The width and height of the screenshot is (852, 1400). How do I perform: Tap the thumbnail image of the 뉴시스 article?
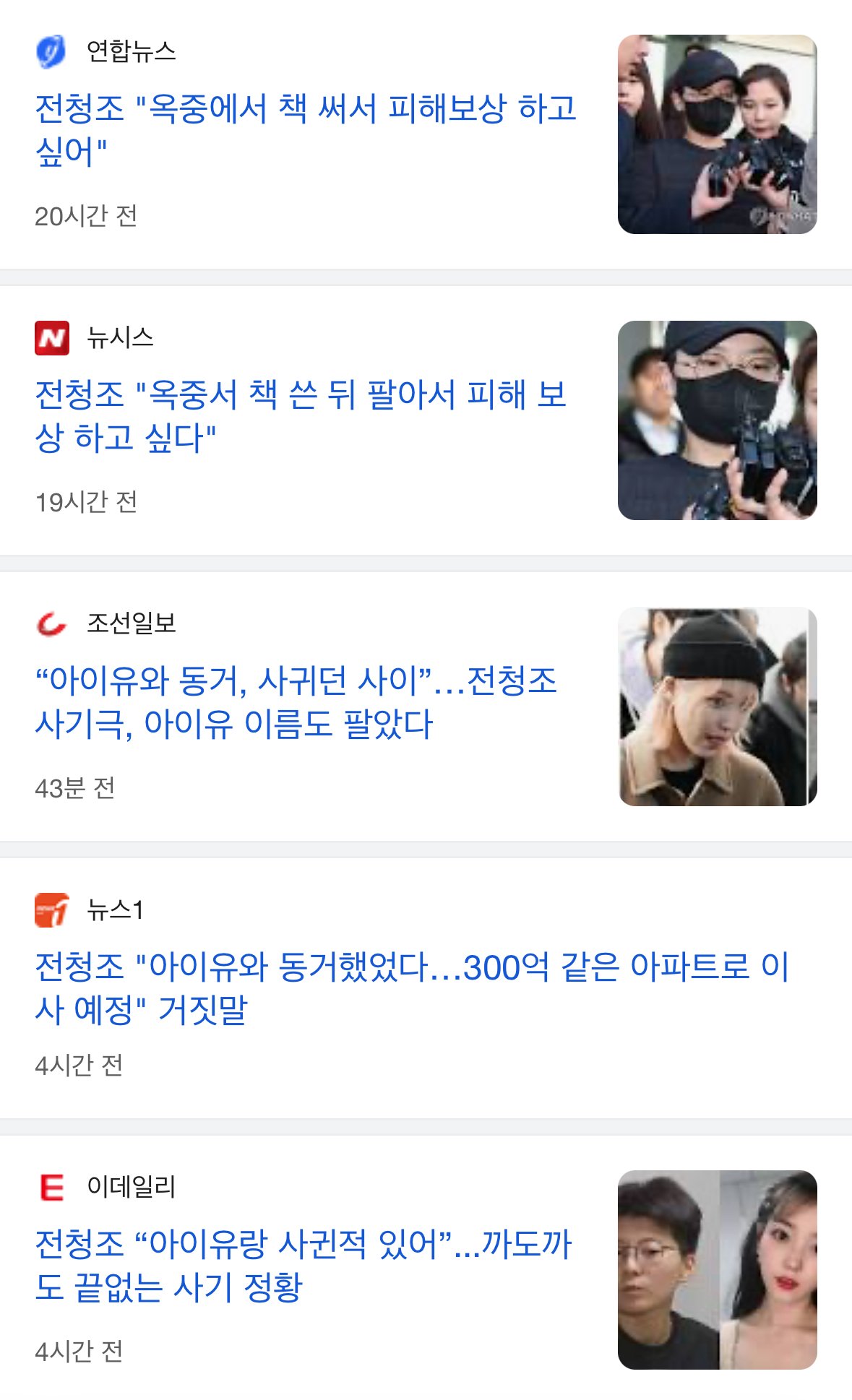pos(717,420)
